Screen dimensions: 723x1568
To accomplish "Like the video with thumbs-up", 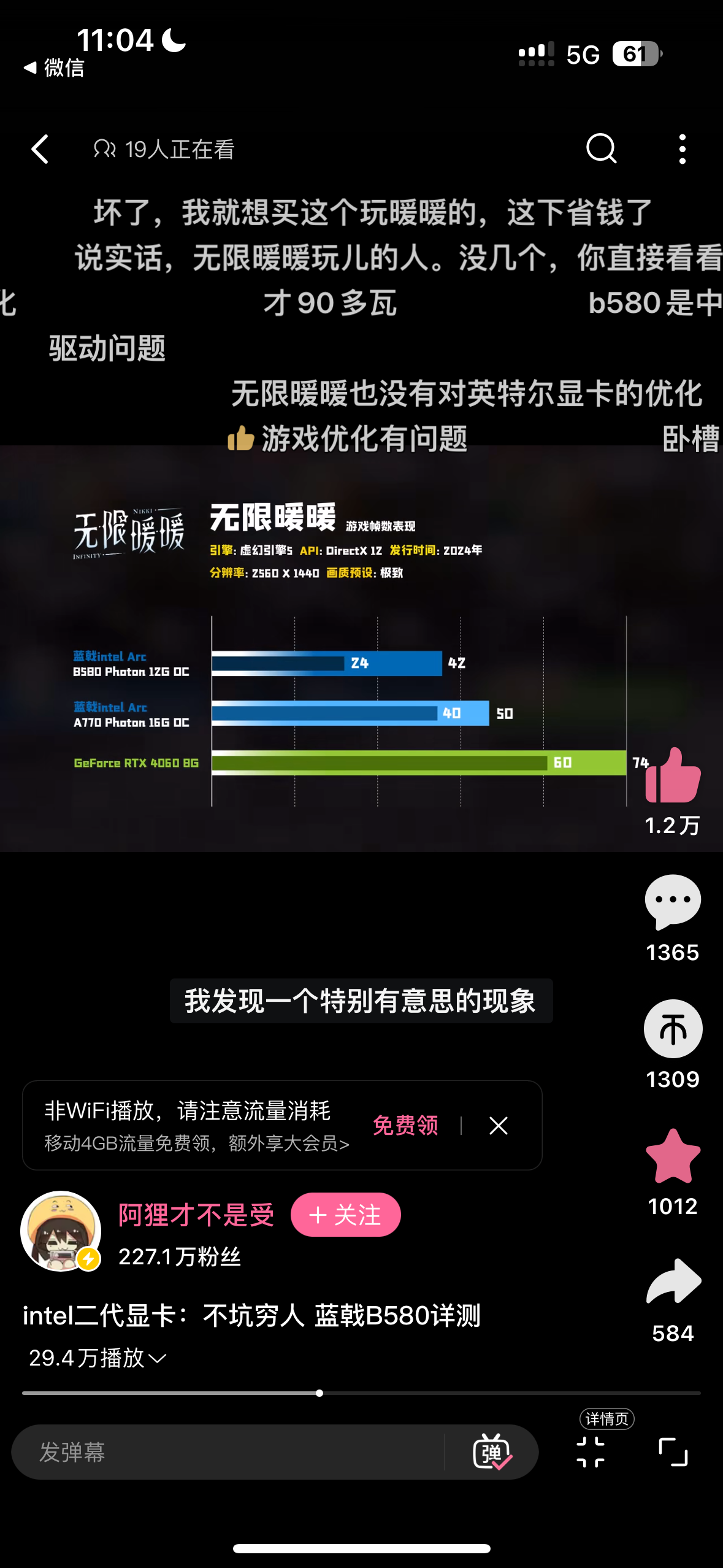I will pyautogui.click(x=673, y=776).
